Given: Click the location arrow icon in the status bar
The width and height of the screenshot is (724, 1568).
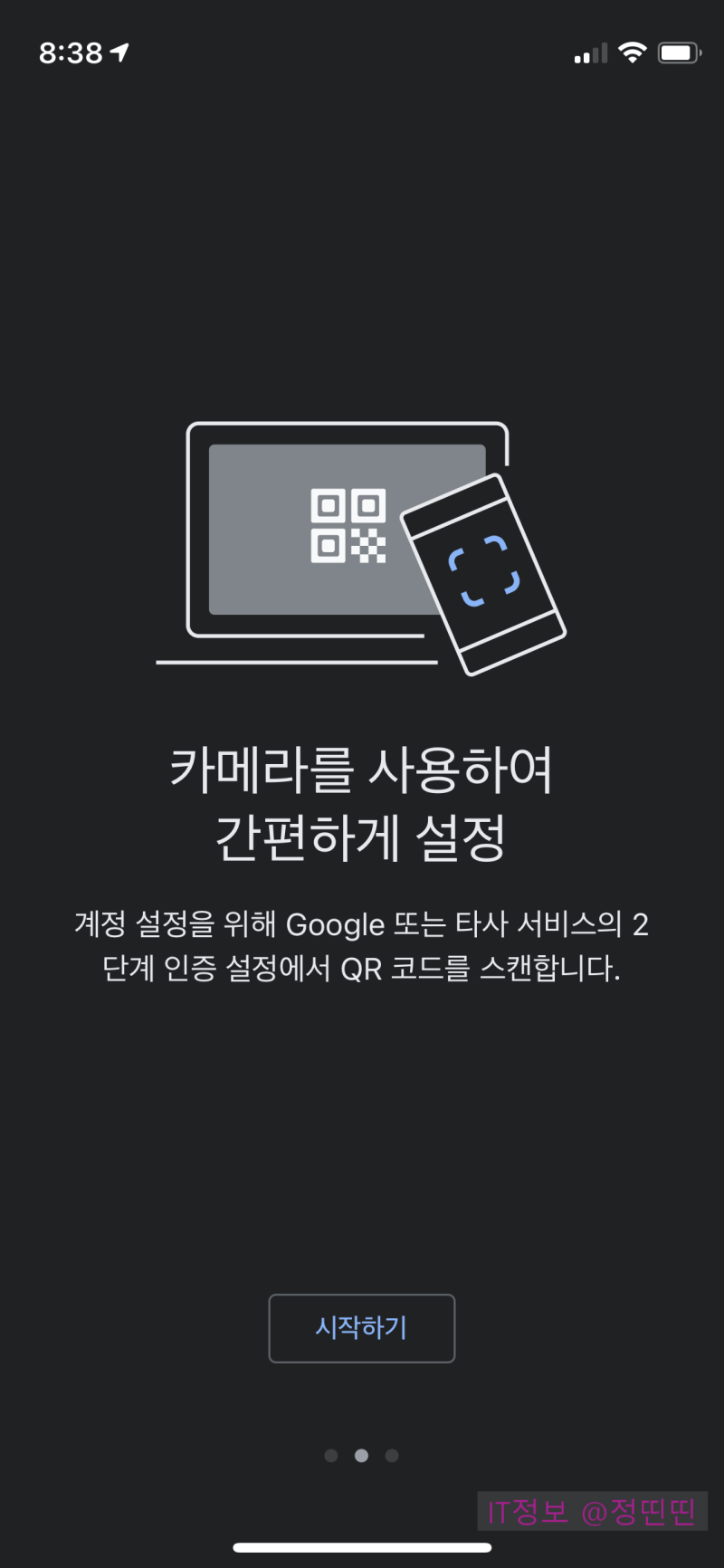Looking at the screenshot, I should [x=118, y=52].
